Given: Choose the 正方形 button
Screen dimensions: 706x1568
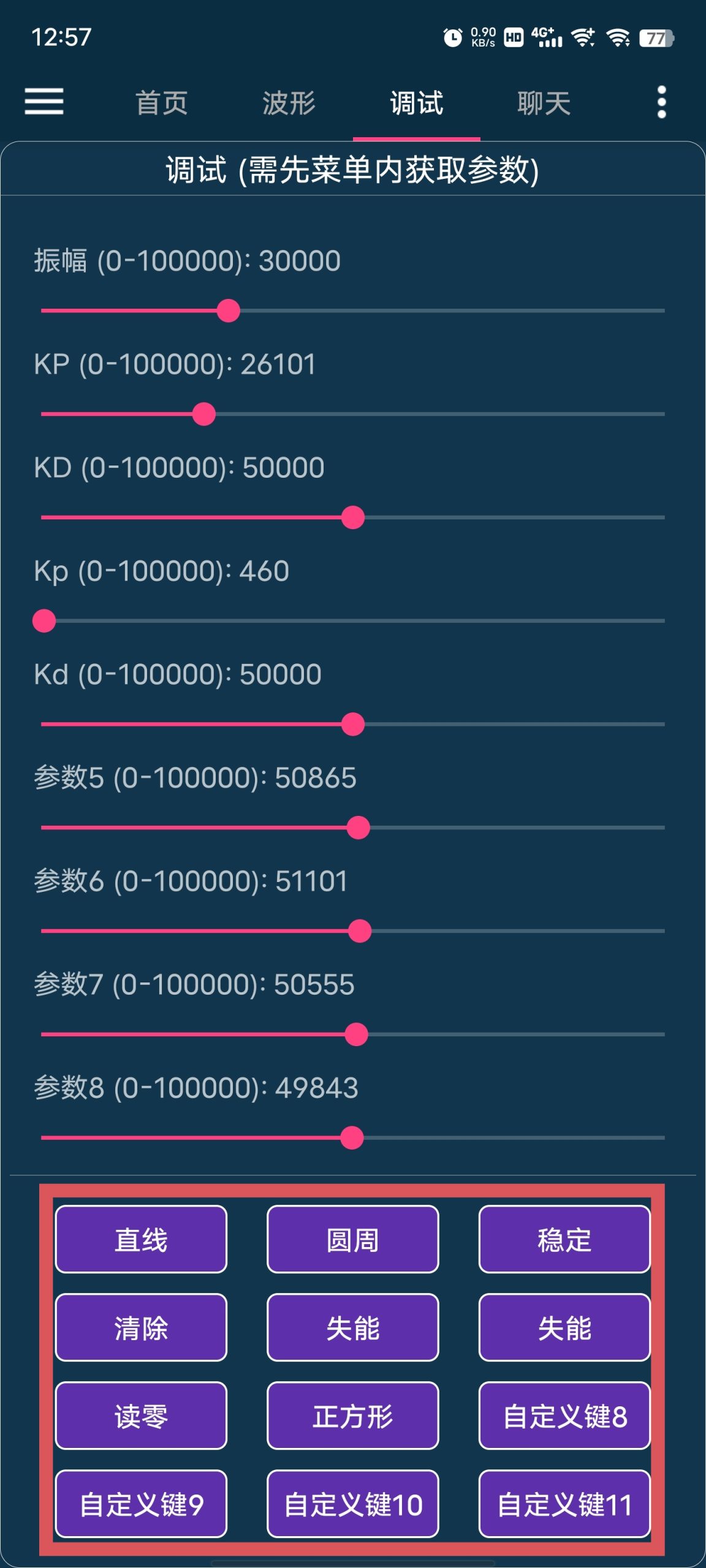Looking at the screenshot, I should tap(353, 1416).
